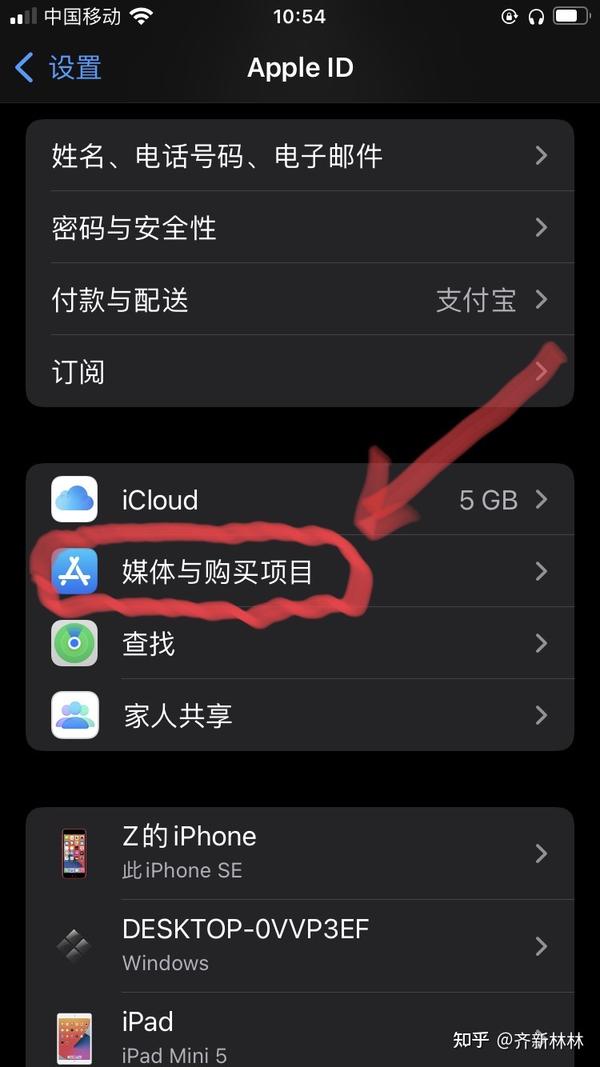Open the 订阅 row
The width and height of the screenshot is (600, 1067).
tap(300, 372)
